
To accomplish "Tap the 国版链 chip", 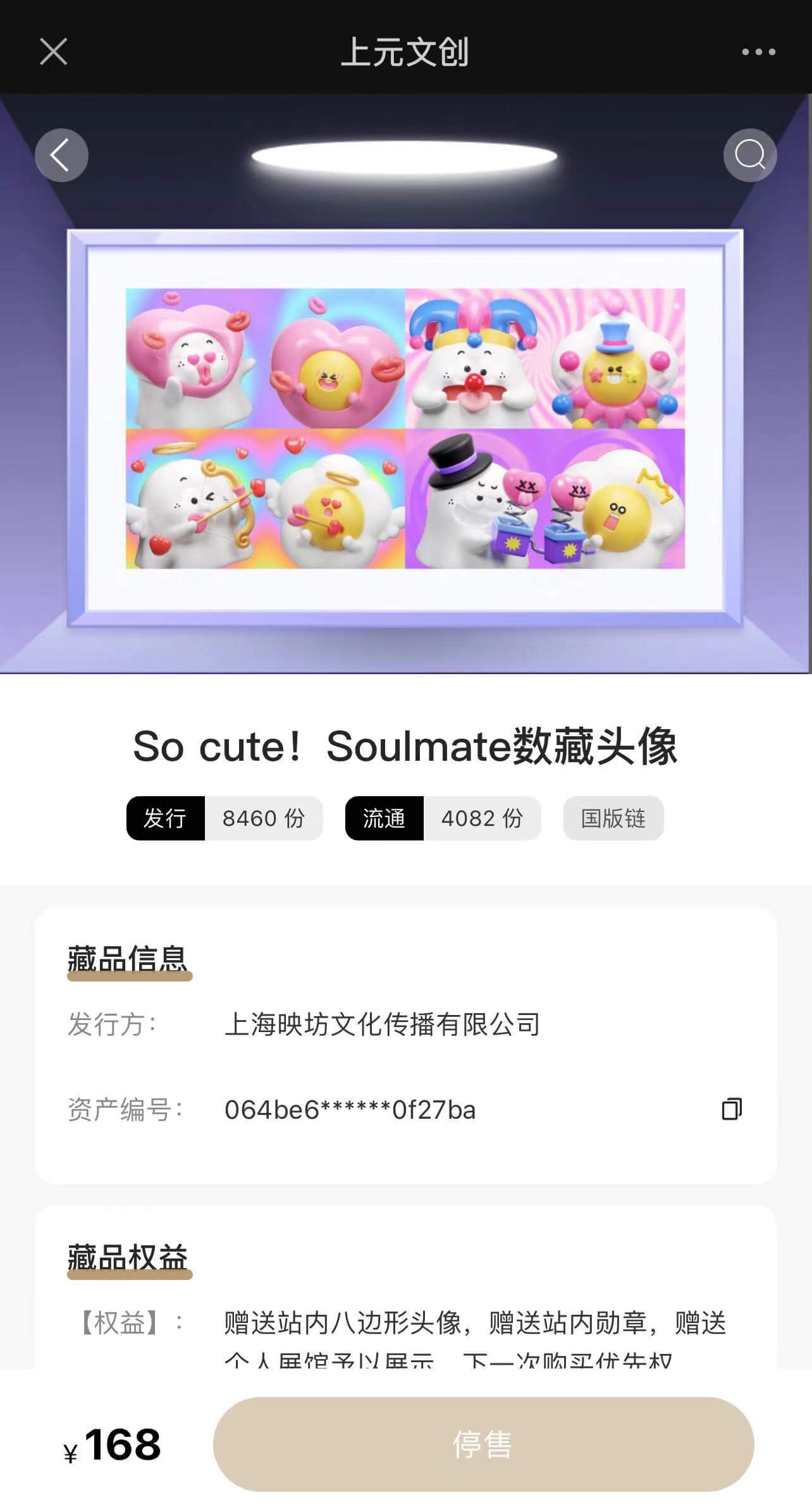I will 613,818.
